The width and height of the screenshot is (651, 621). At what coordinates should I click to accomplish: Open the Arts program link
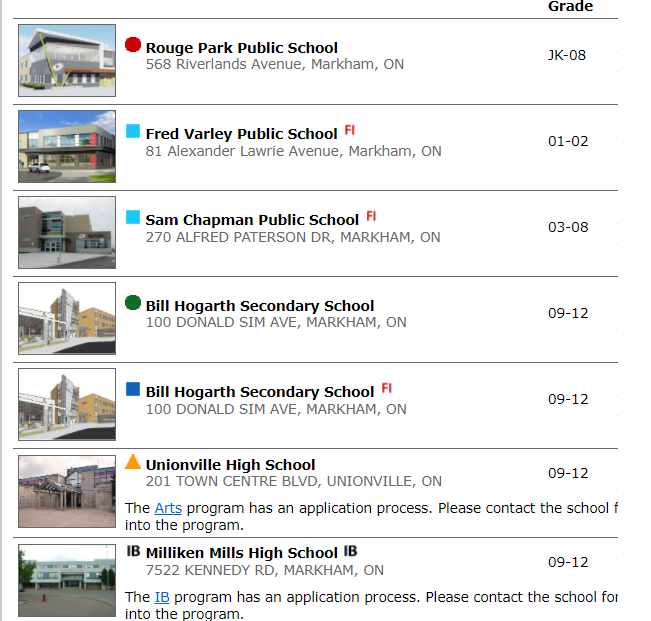(168, 508)
